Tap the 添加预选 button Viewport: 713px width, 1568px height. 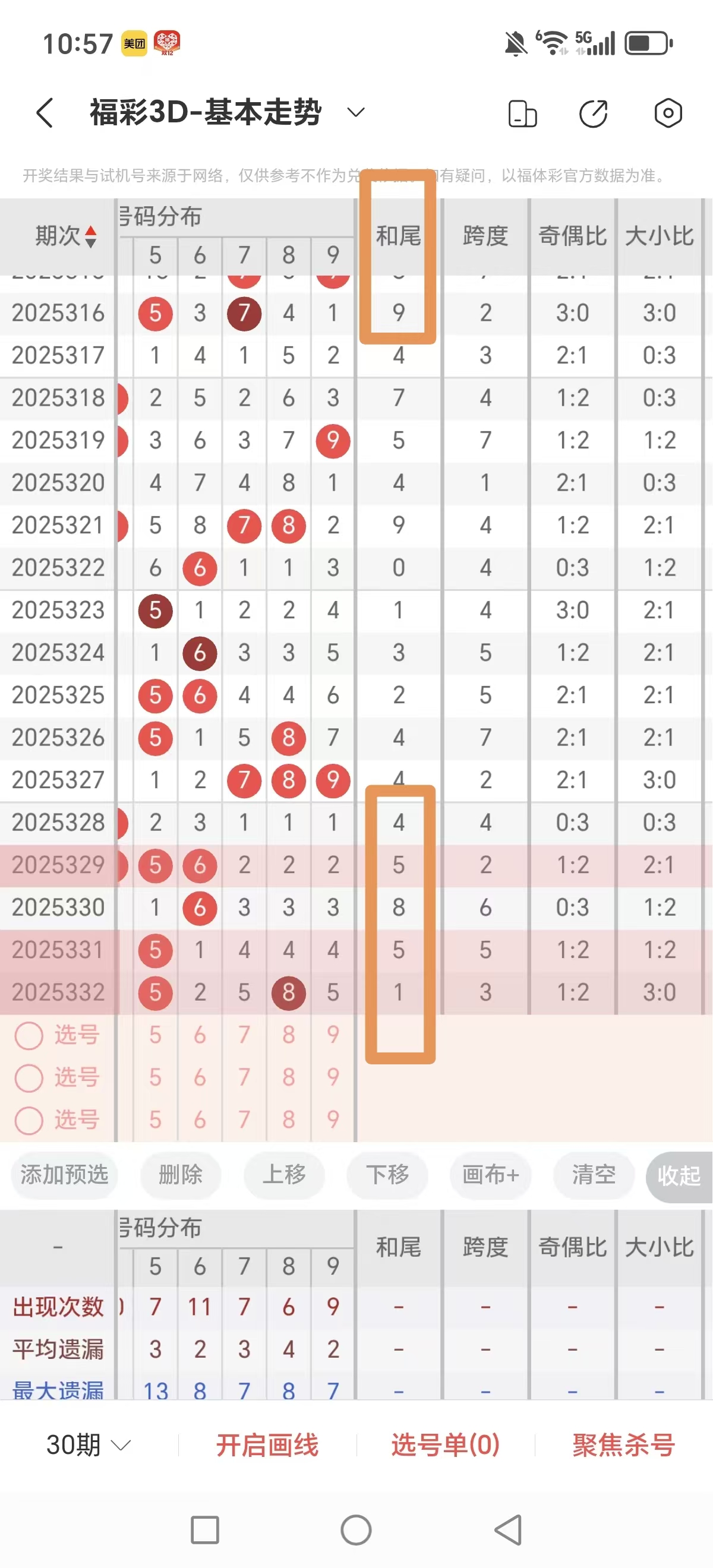(x=64, y=1175)
